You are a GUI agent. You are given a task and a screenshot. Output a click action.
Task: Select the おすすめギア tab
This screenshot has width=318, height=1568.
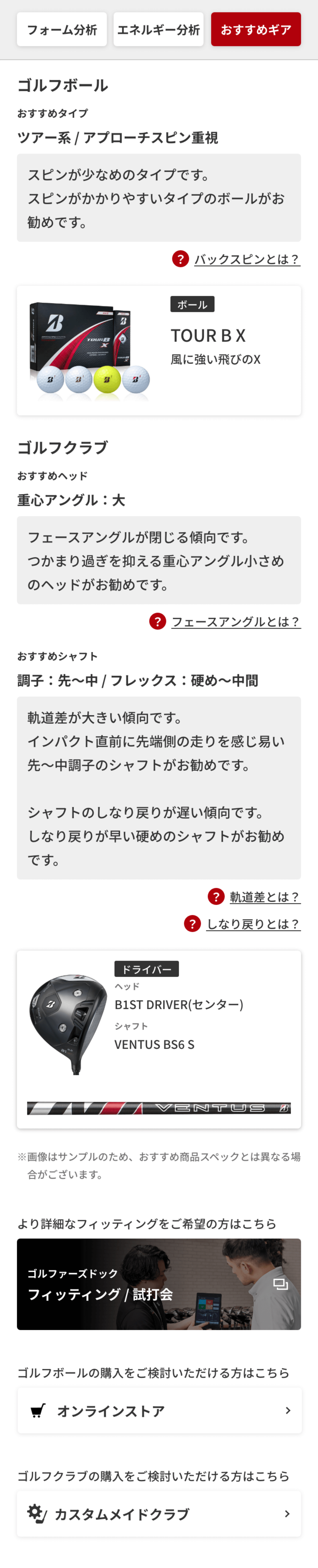[x=256, y=29]
